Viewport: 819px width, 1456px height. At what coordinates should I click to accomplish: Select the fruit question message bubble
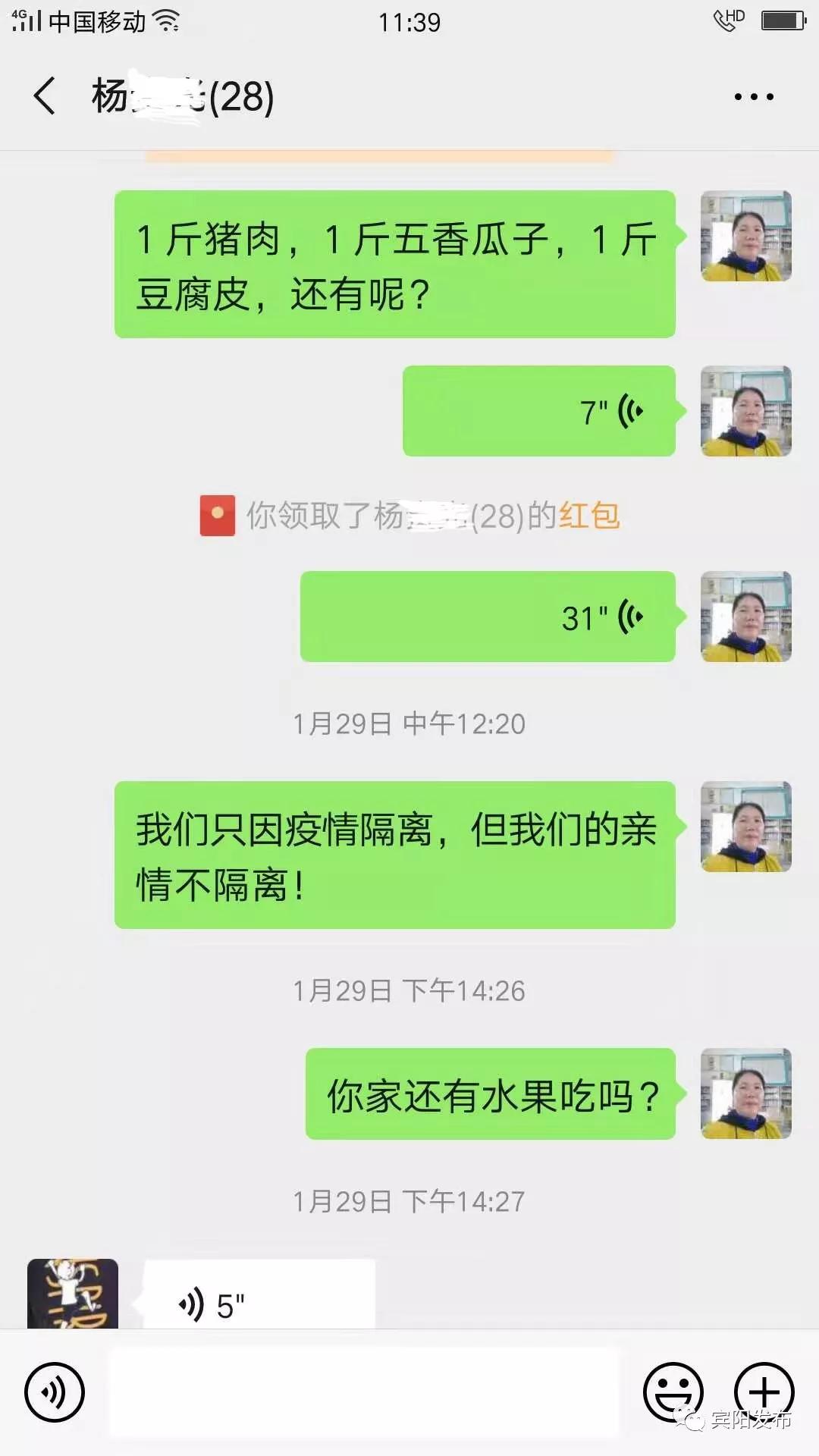[x=491, y=1095]
